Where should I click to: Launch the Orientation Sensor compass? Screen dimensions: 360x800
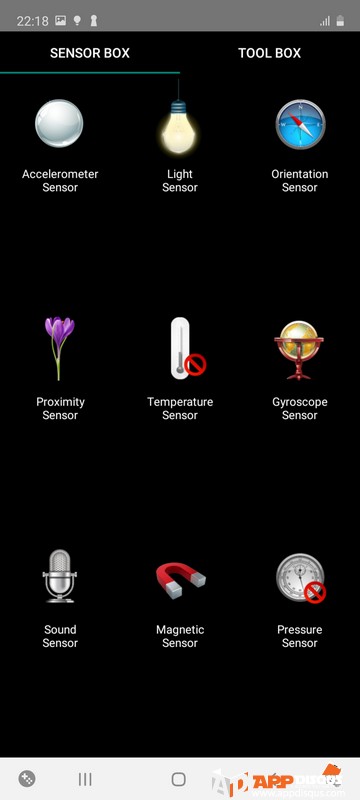point(300,145)
